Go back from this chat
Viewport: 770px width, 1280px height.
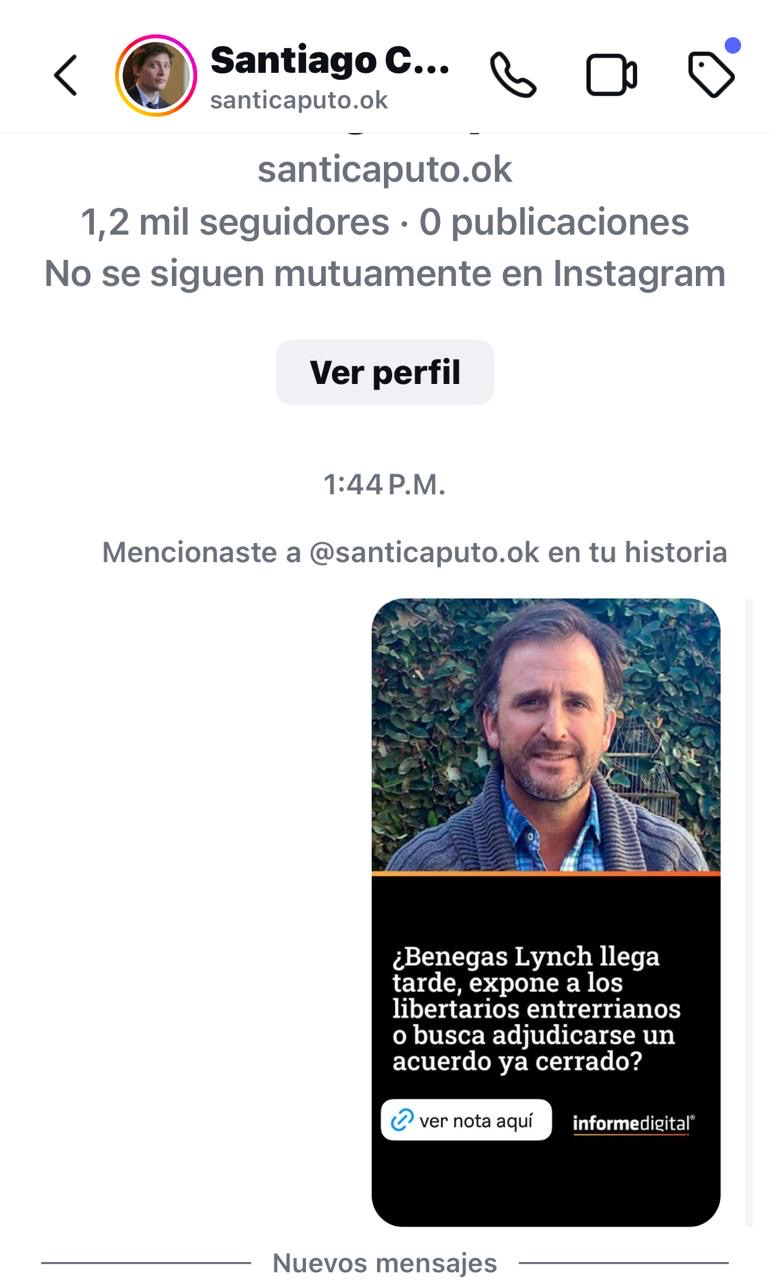pos(66,76)
